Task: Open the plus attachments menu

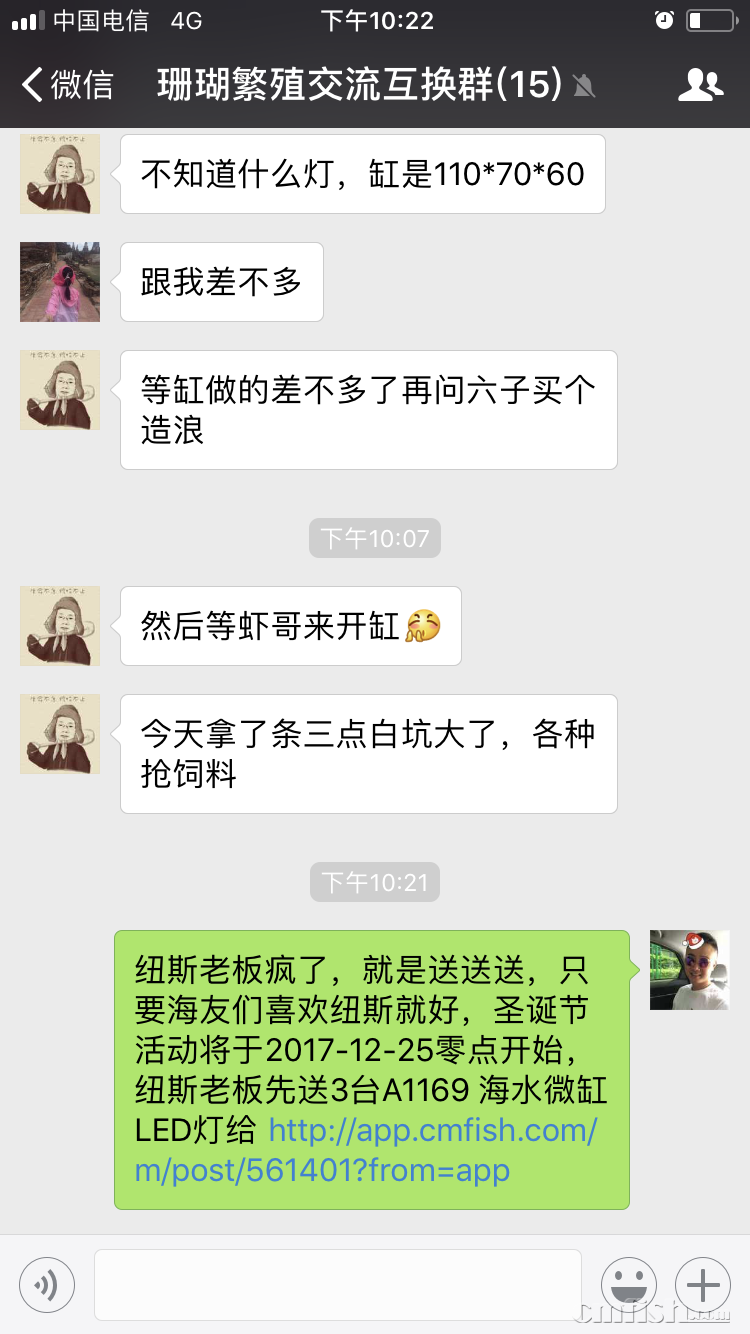Action: pyautogui.click(x=702, y=1284)
